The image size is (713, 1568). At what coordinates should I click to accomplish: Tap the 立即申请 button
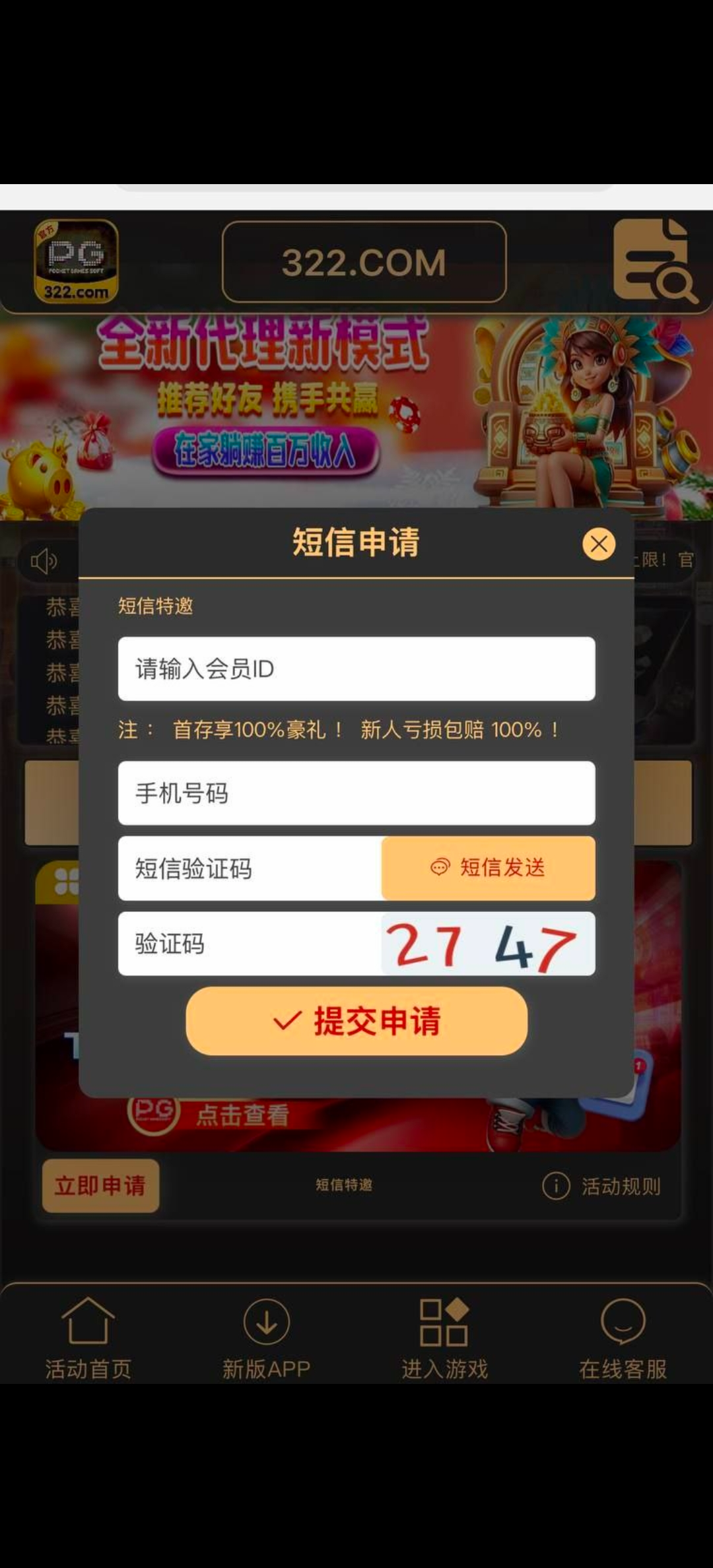100,1186
